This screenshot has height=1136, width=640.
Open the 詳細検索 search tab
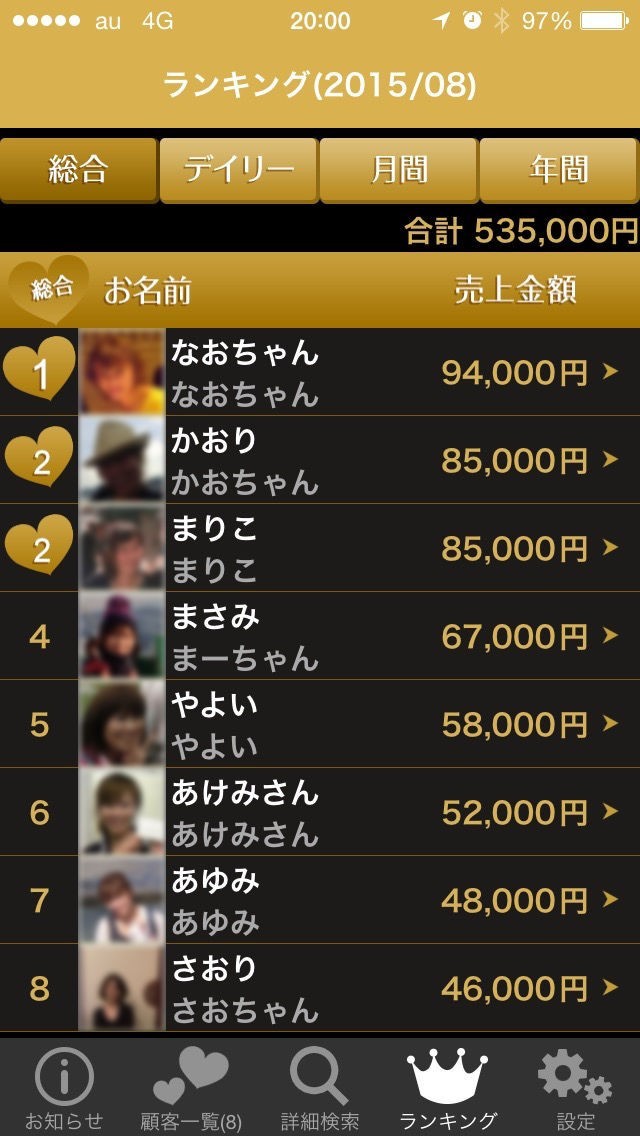click(x=320, y=1088)
